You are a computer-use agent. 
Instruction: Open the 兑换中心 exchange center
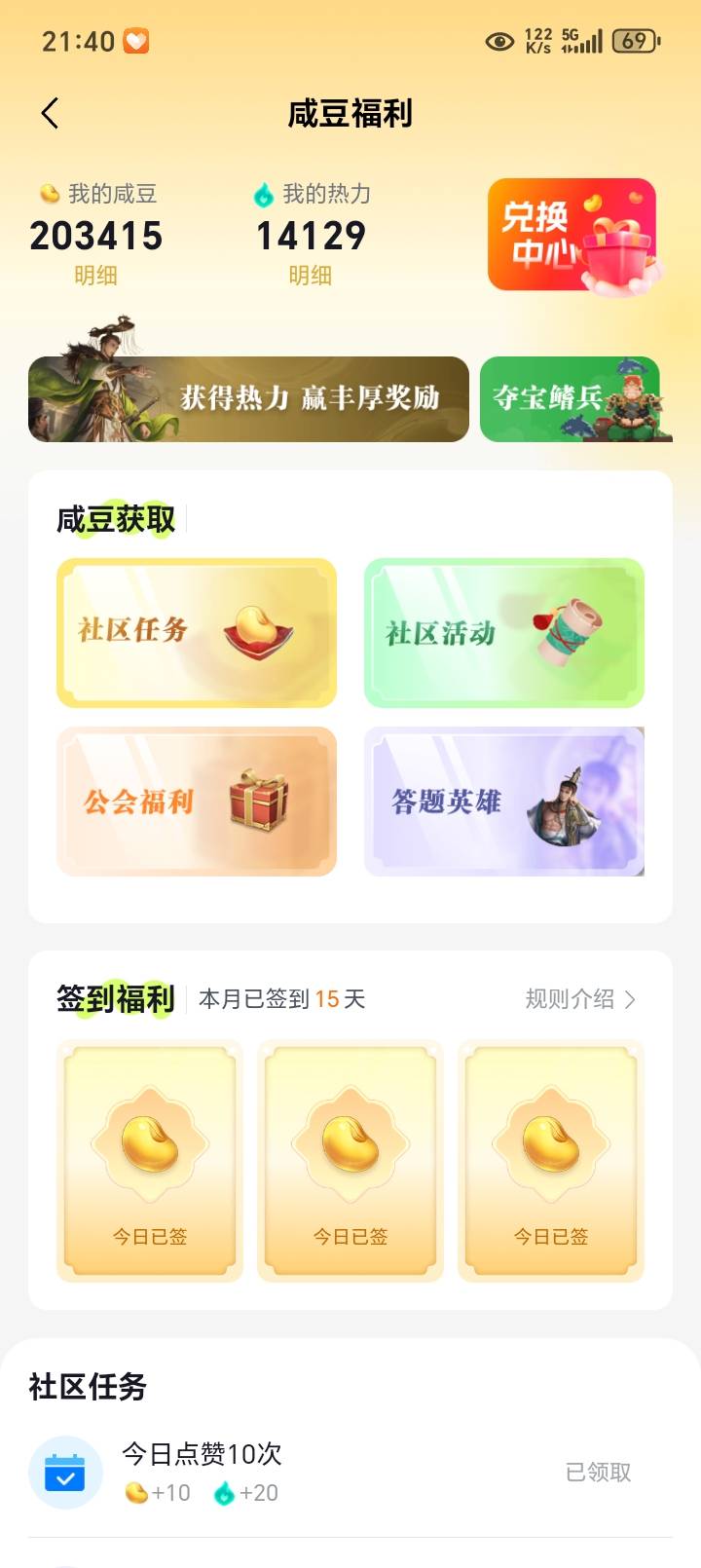pyautogui.click(x=572, y=235)
